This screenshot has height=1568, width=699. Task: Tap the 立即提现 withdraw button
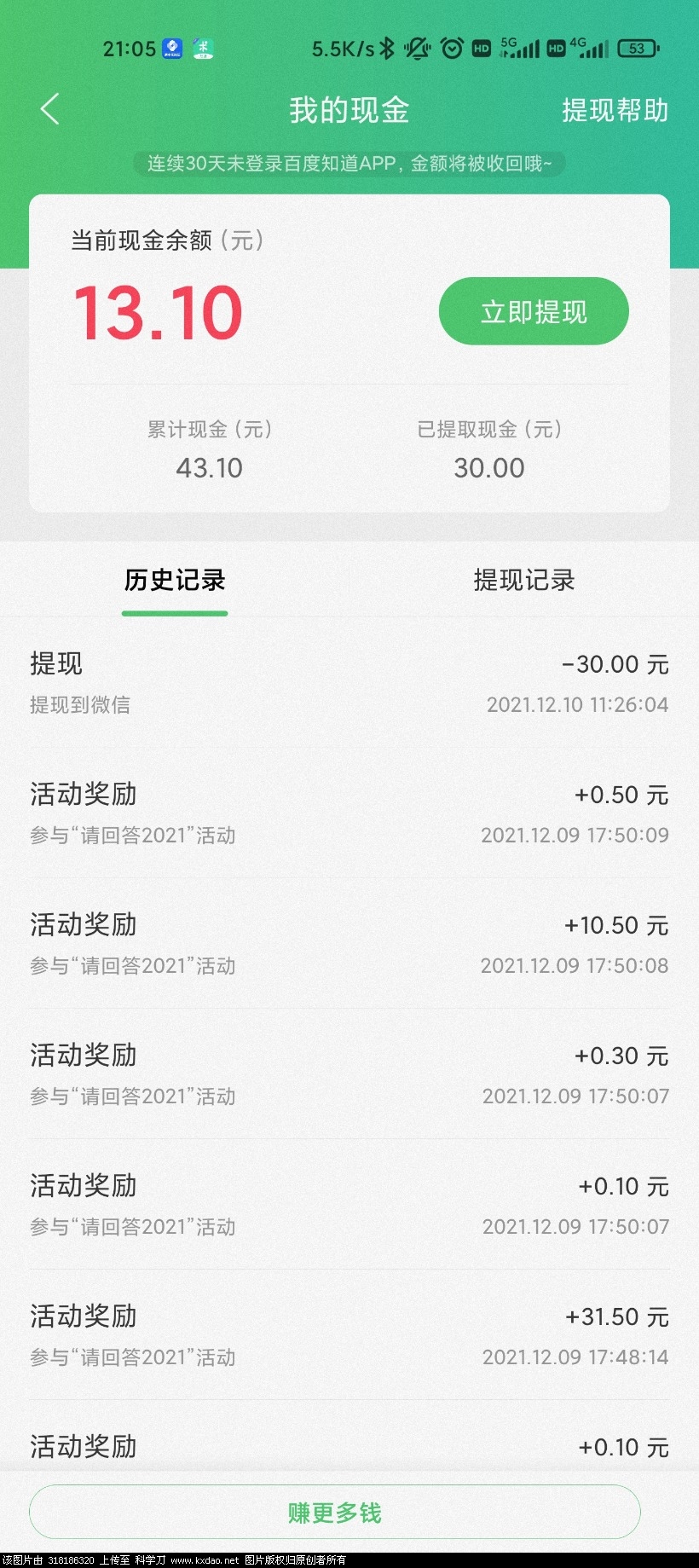pos(534,312)
